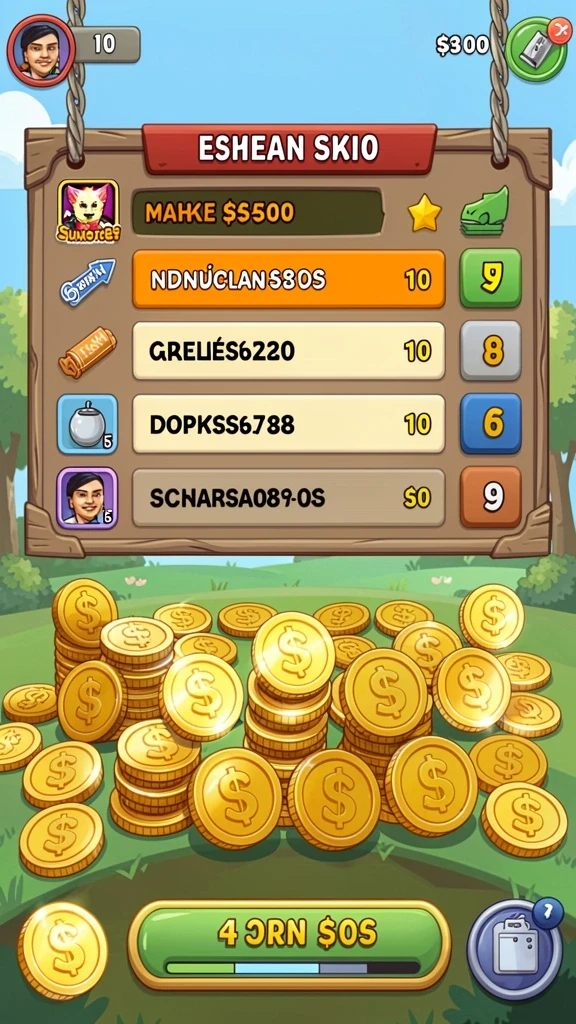Open the round clipboard button
Viewport: 576px width, 1024px height.
point(515,949)
